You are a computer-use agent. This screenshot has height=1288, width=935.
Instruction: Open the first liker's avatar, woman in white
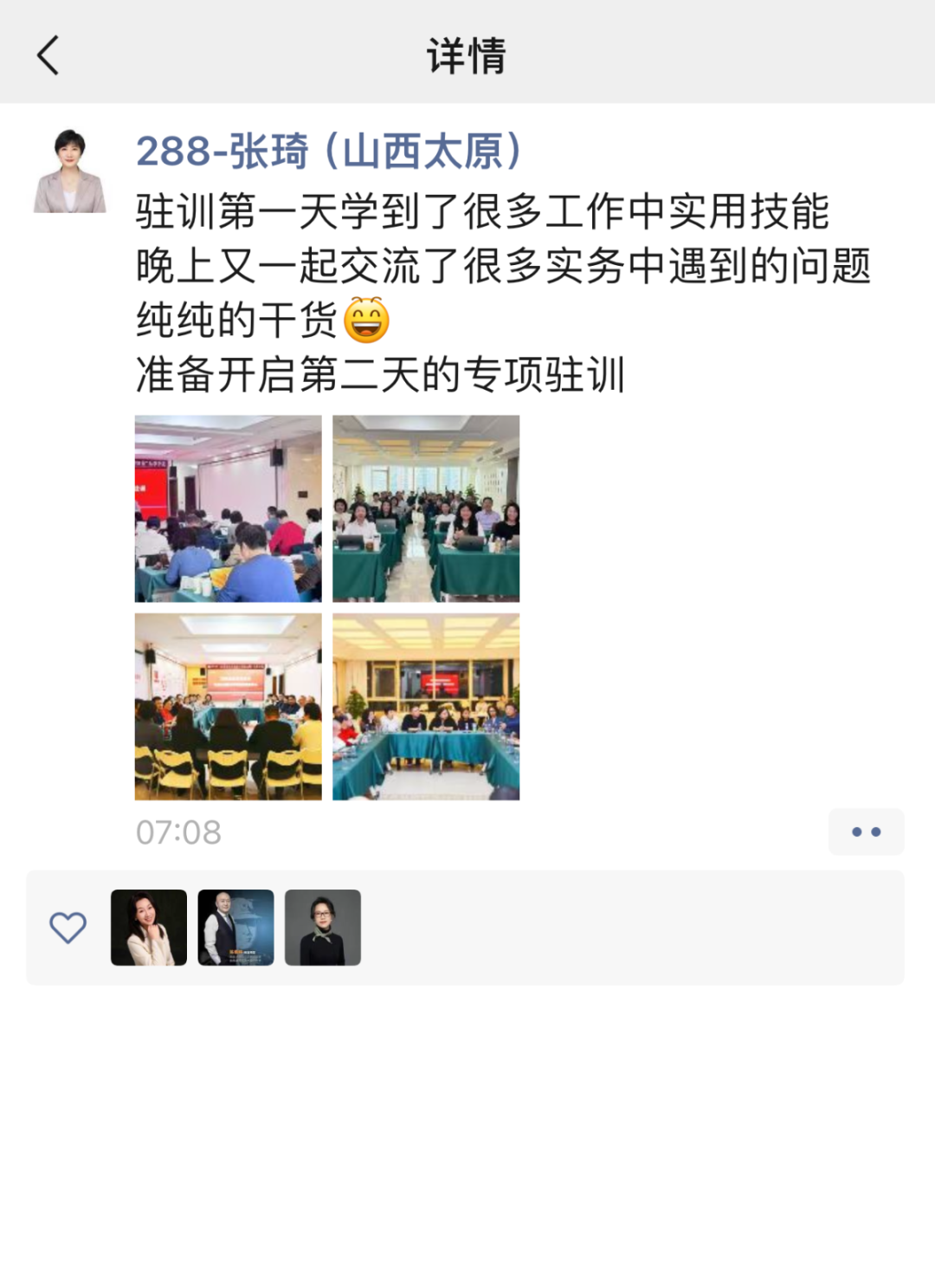(x=149, y=928)
